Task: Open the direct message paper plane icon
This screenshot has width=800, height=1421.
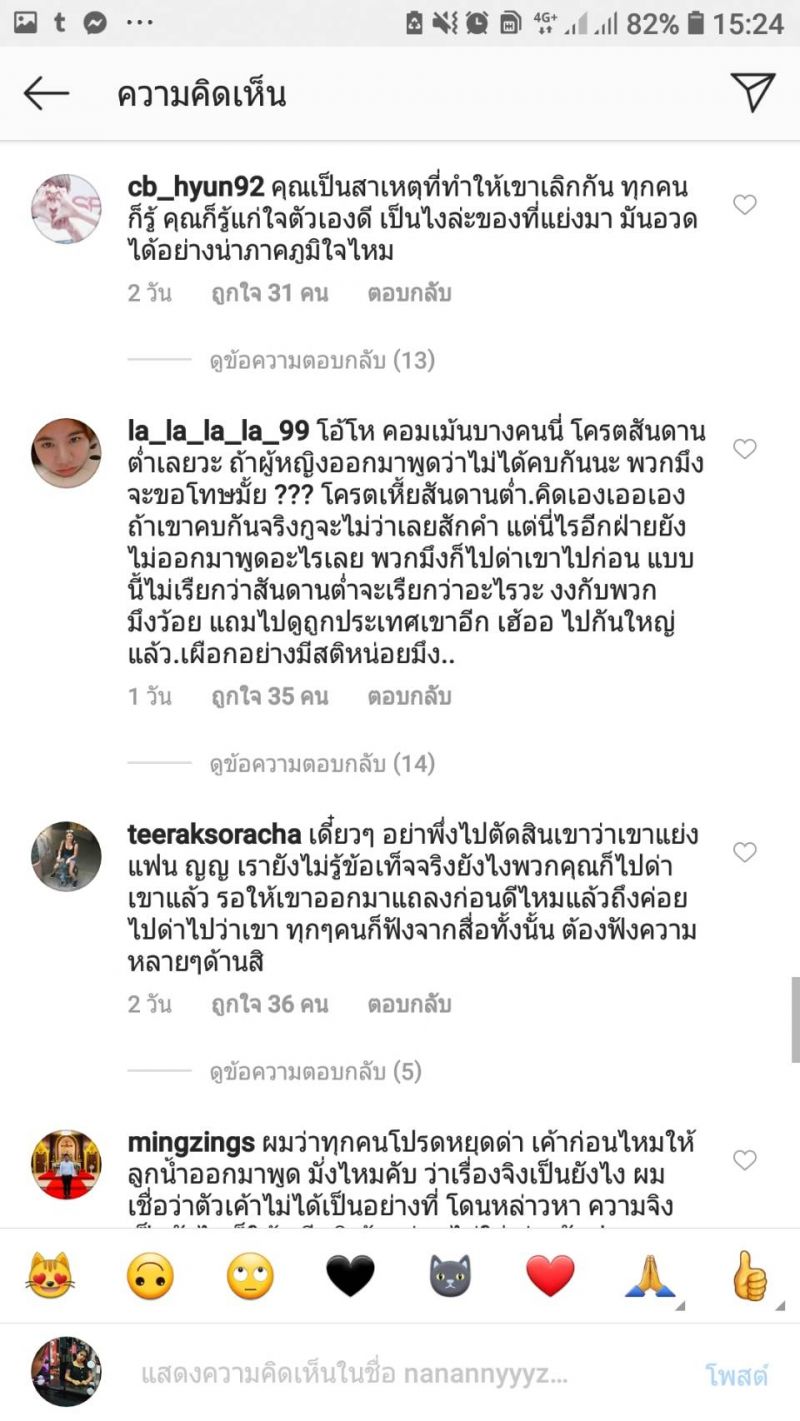Action: 752,92
